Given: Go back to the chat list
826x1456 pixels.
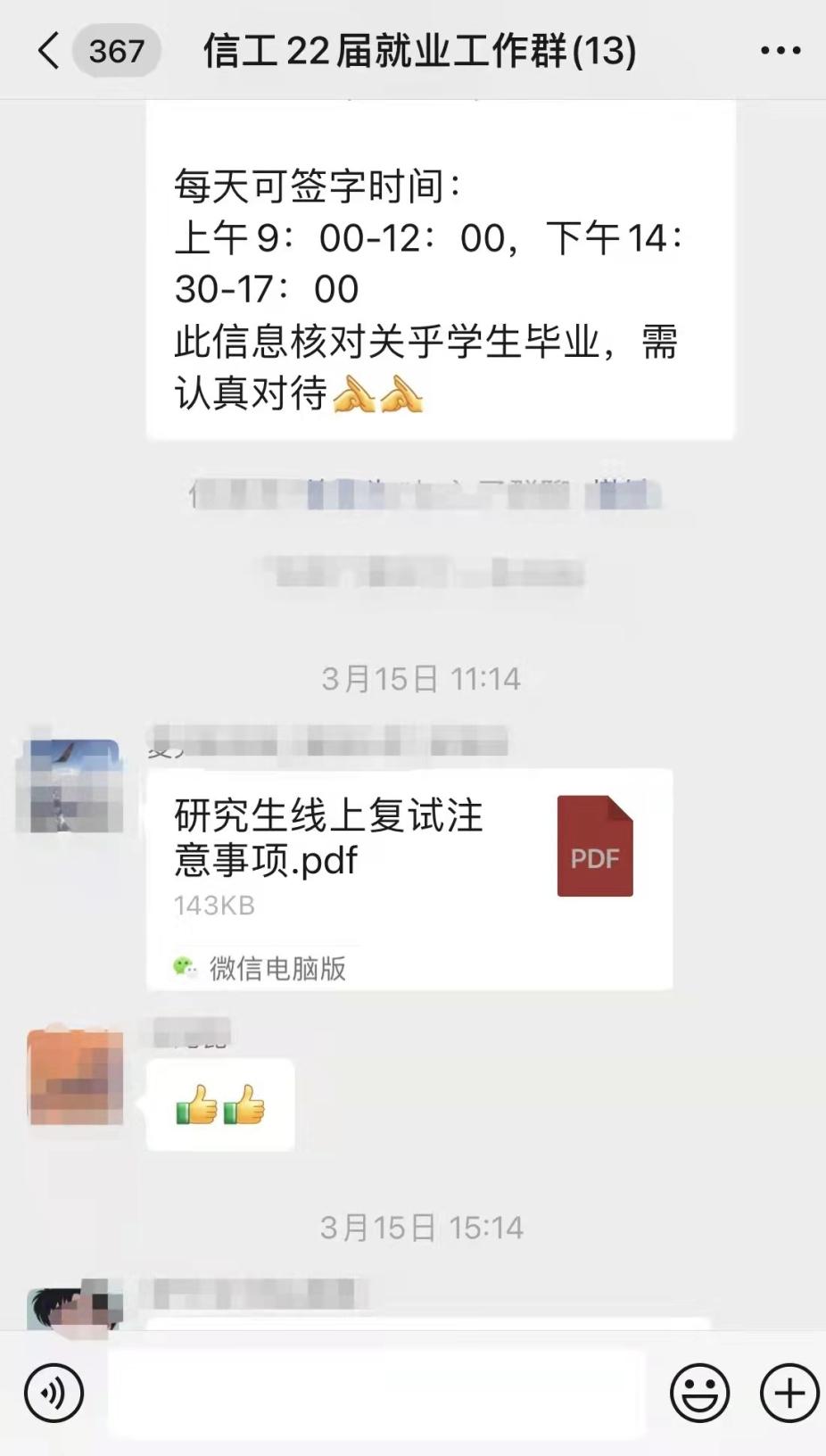Looking at the screenshot, I should (49, 51).
